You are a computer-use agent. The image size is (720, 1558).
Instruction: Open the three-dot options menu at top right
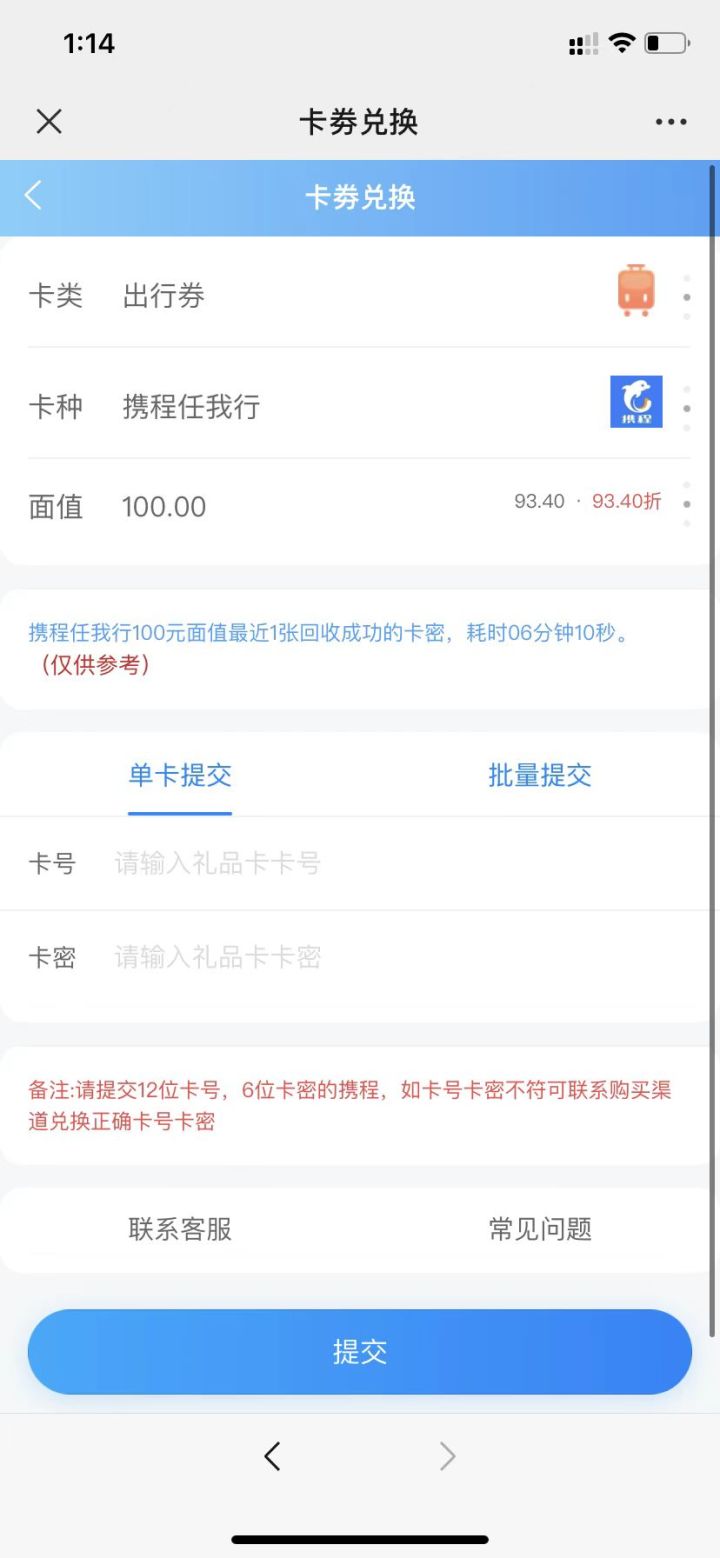tap(670, 121)
